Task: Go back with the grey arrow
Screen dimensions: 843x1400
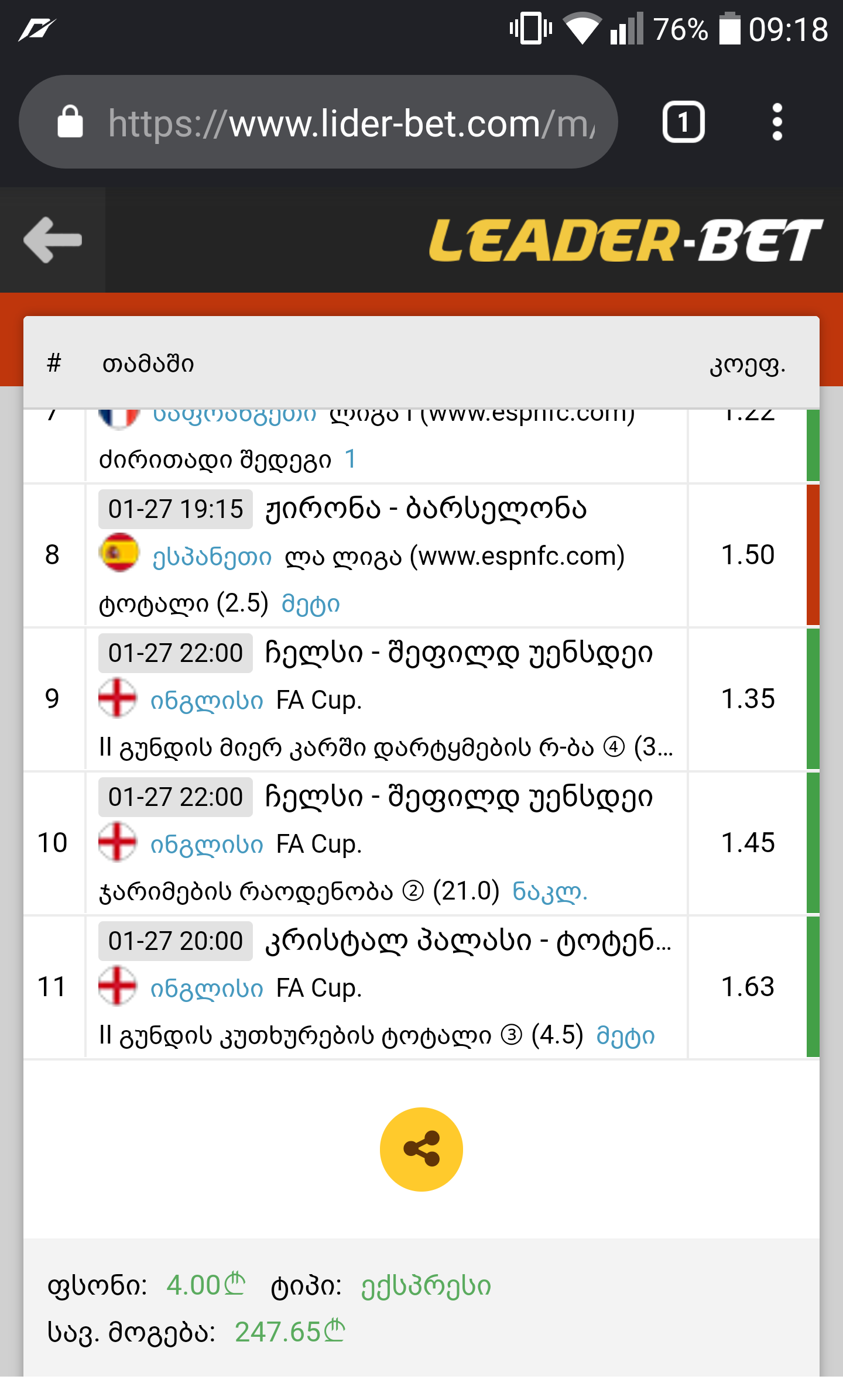Action: (53, 240)
